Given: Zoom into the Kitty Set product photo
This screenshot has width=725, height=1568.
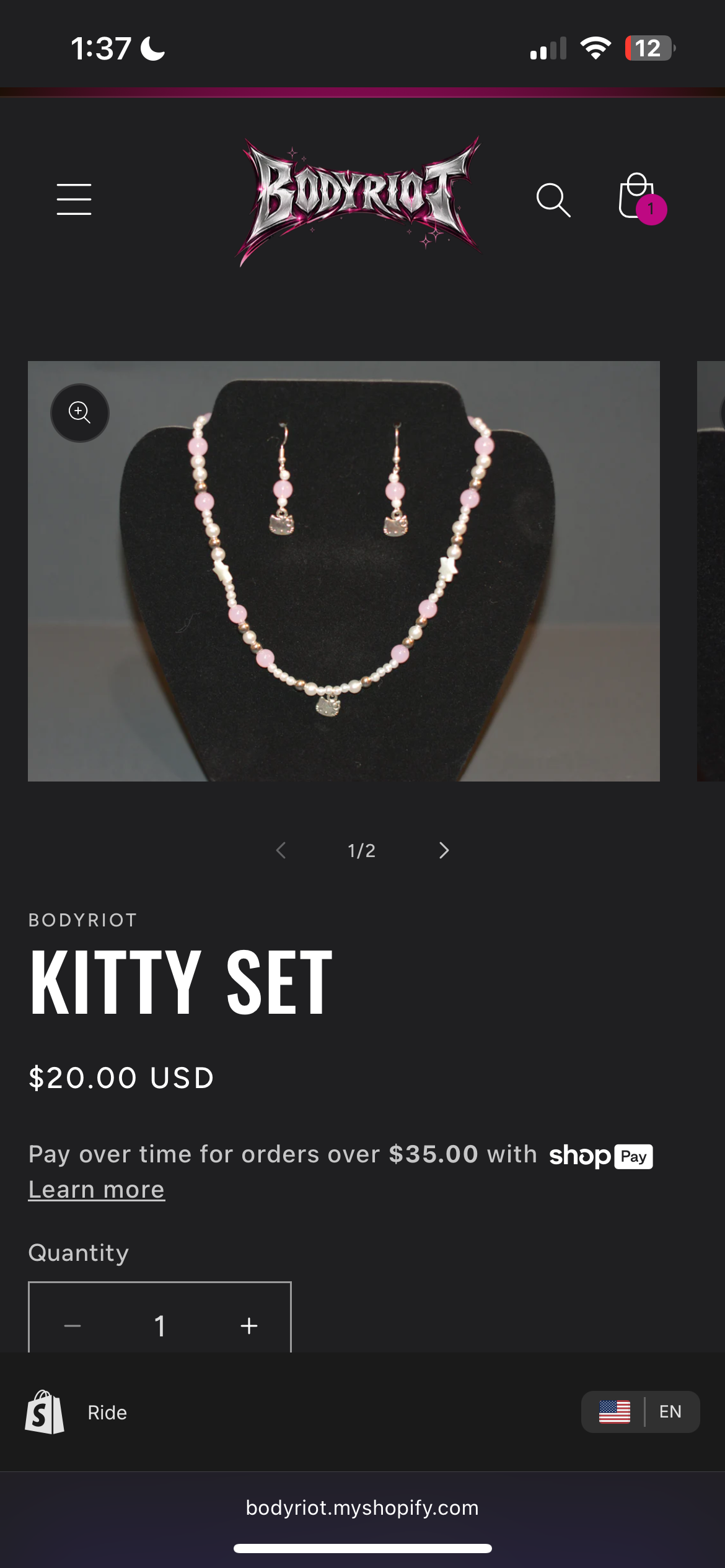Looking at the screenshot, I should [80, 412].
